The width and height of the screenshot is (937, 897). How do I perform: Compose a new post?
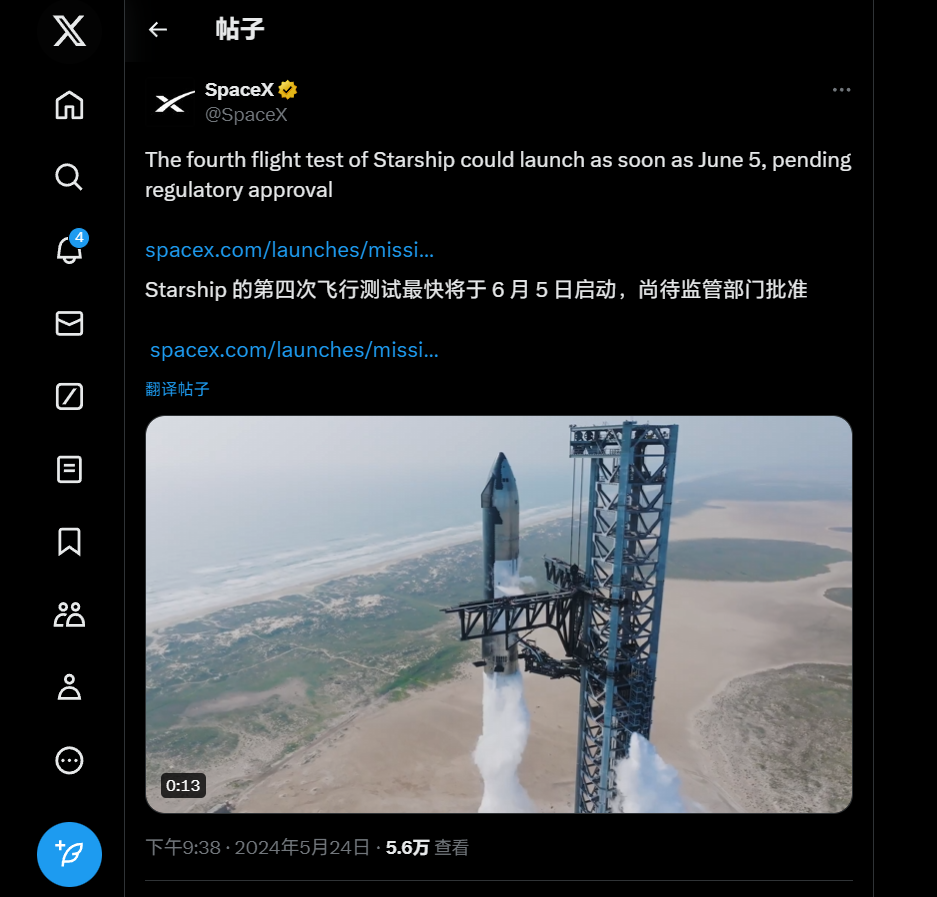(x=69, y=854)
